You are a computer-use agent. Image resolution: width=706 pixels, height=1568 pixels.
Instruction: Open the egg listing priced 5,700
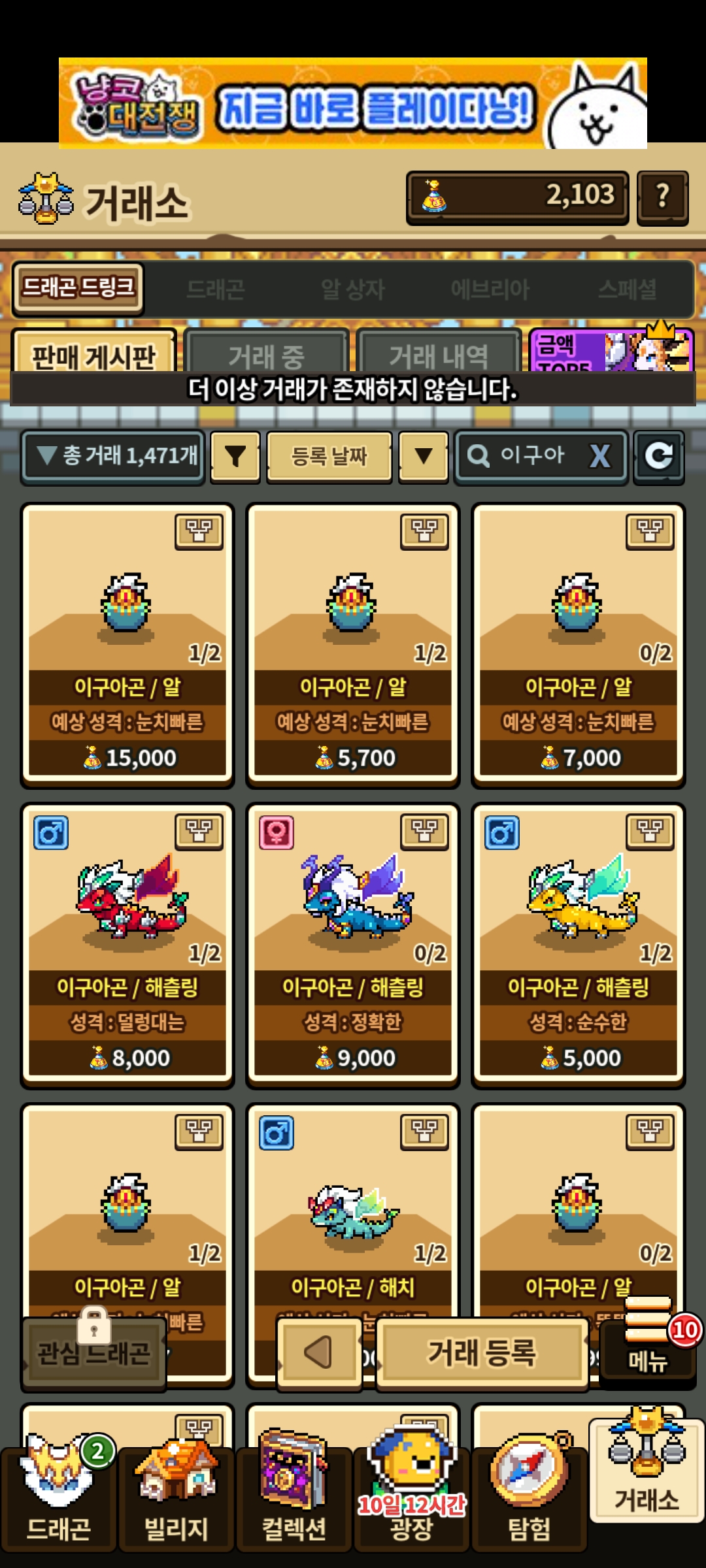[x=353, y=644]
